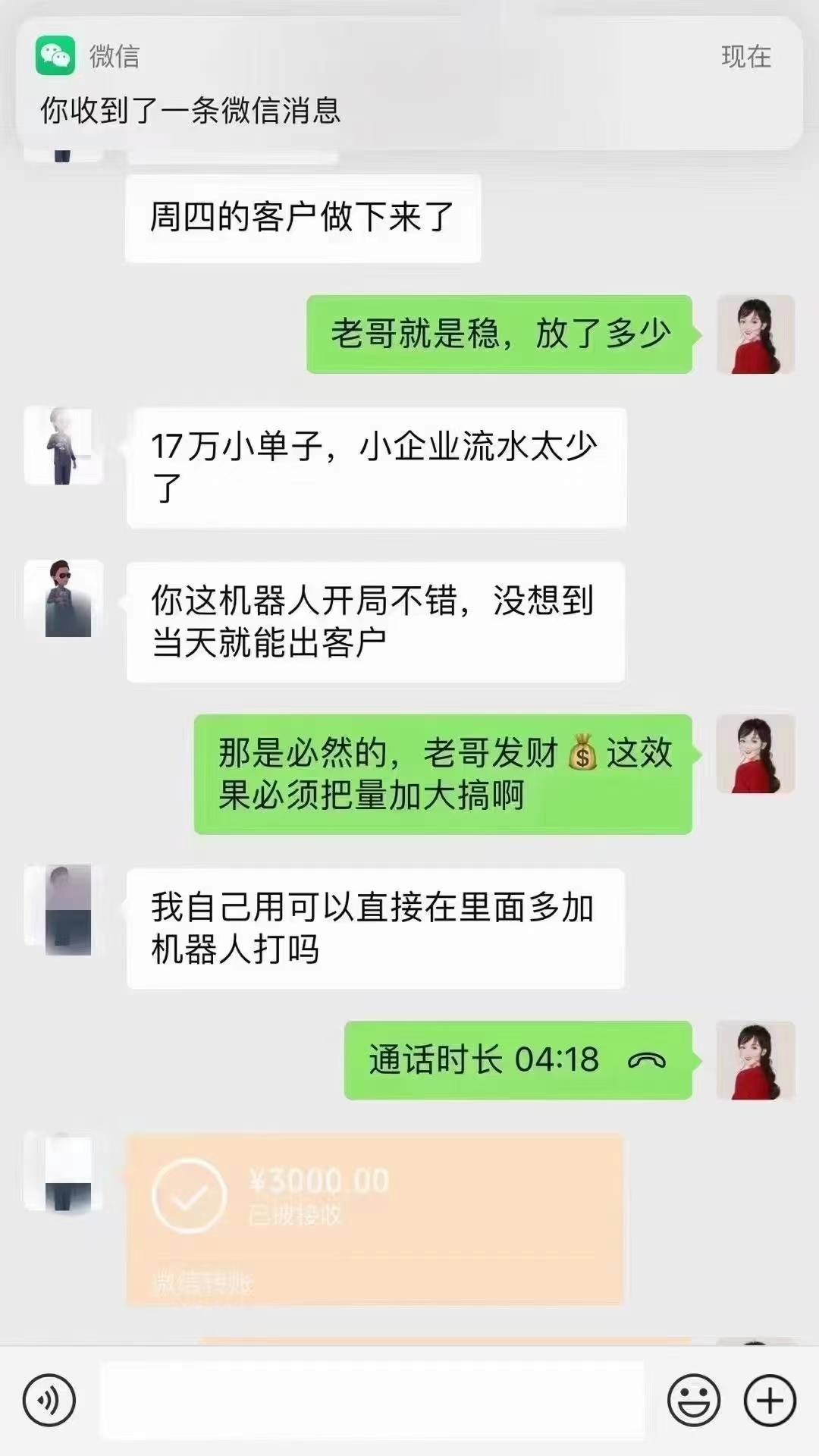Open the emoji sticker panel
Screen dimensions: 819x1456
coord(693,1400)
